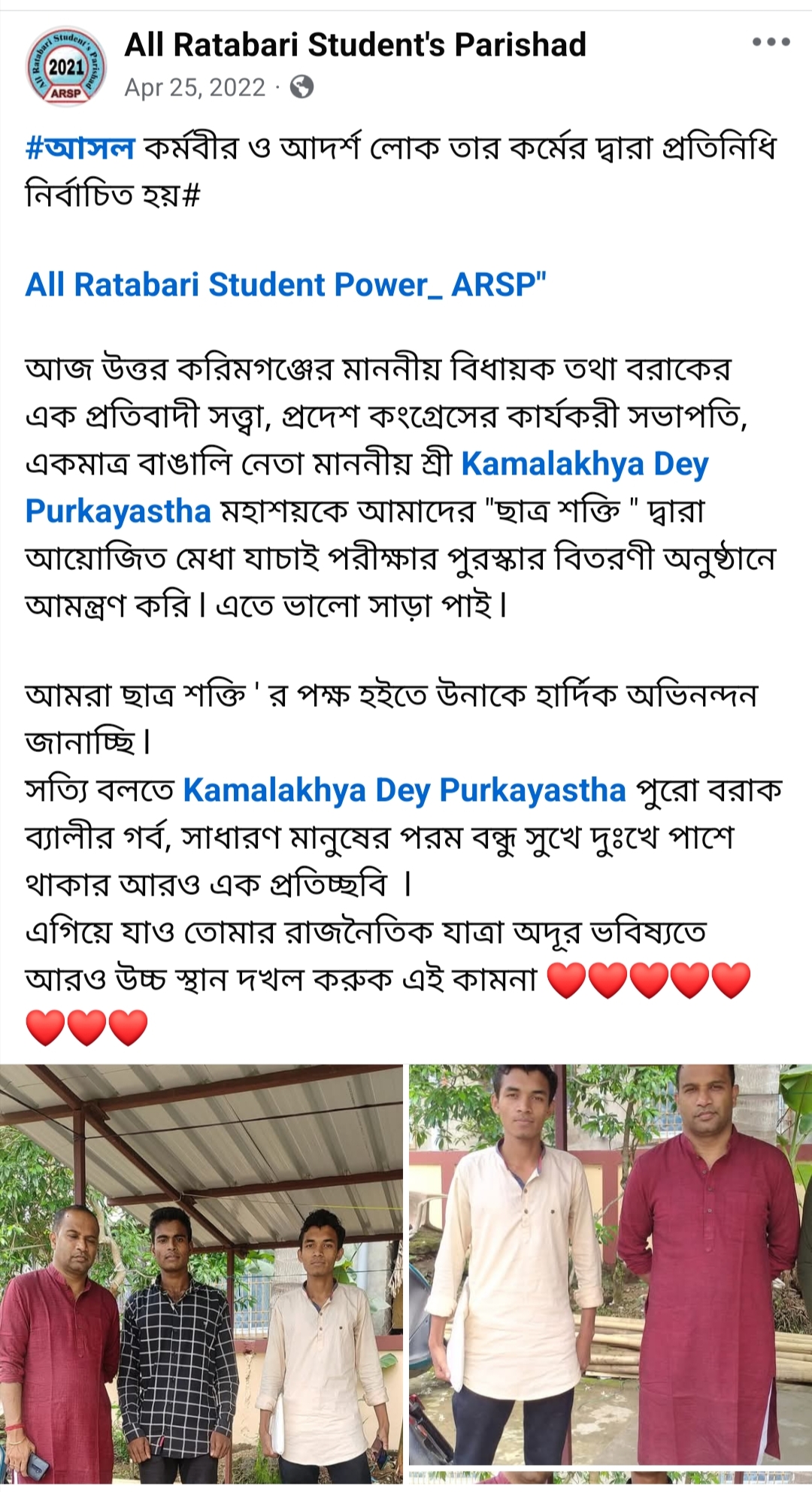Image resolution: width=812 pixels, height=1492 pixels.
Task: Open the All Ratabari Student's Parishad page name
Action: (x=355, y=45)
